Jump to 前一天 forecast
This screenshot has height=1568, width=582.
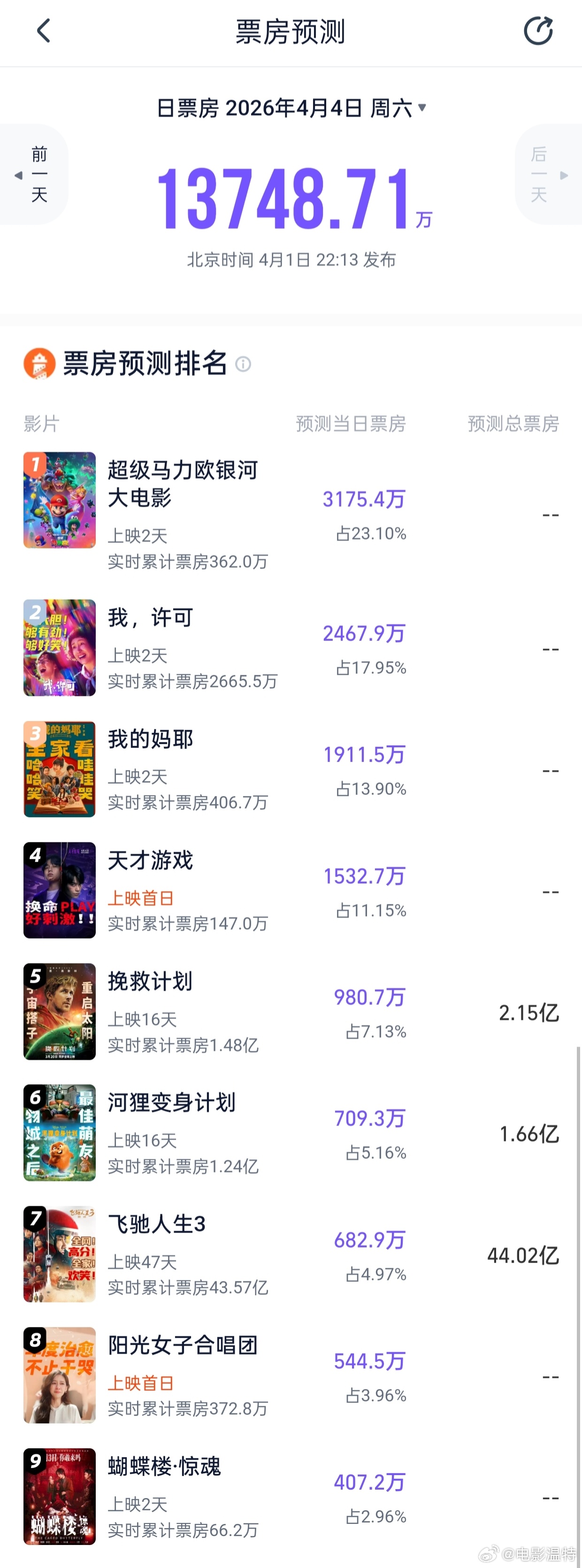[35, 175]
